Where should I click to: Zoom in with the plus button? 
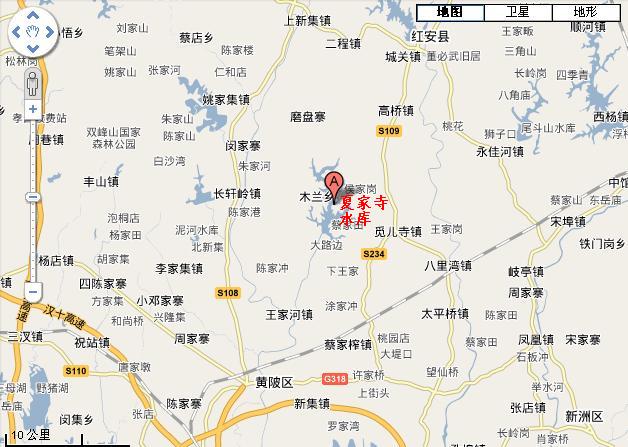pos(32,108)
